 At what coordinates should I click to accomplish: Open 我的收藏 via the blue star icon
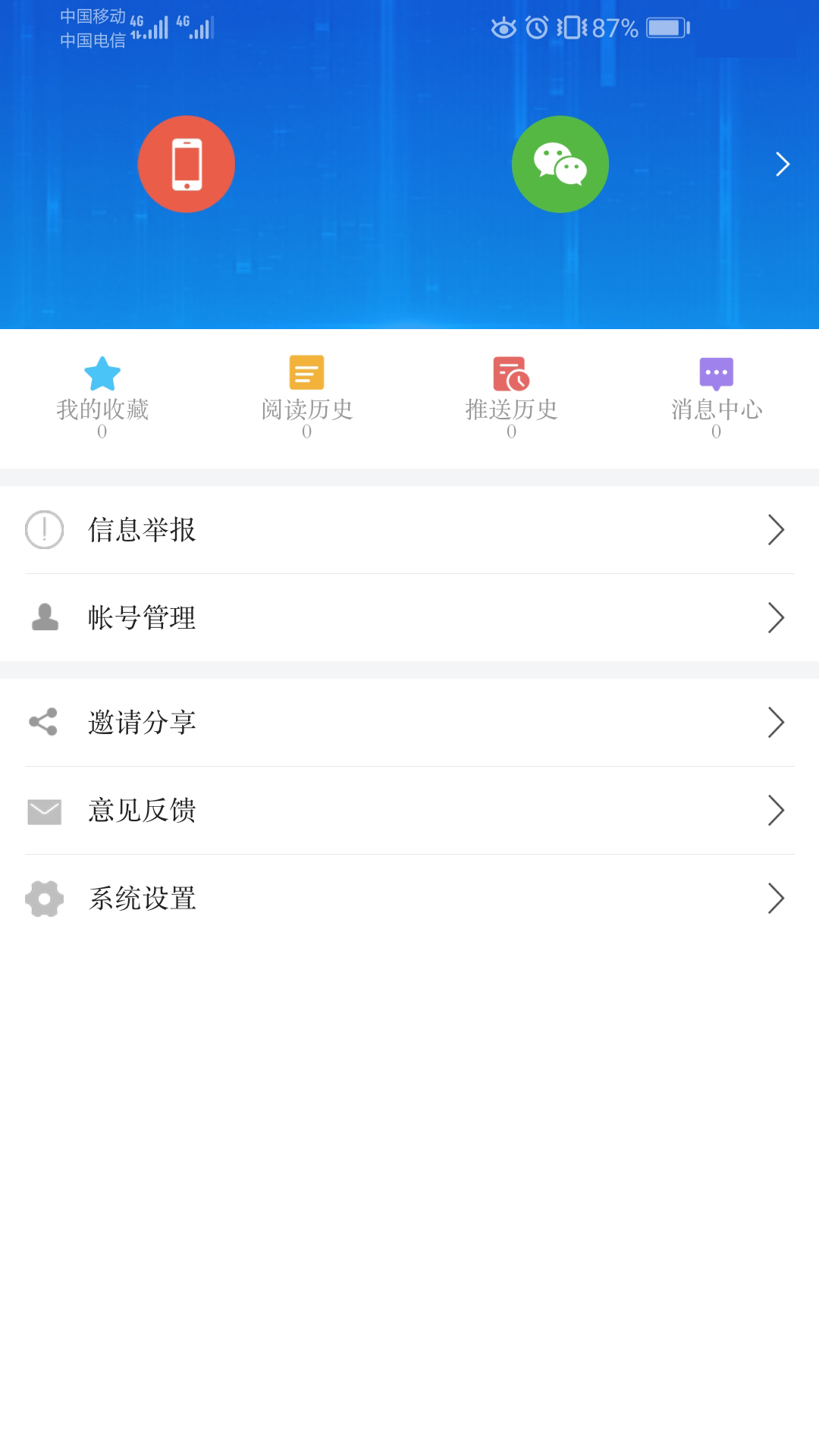coord(103,372)
